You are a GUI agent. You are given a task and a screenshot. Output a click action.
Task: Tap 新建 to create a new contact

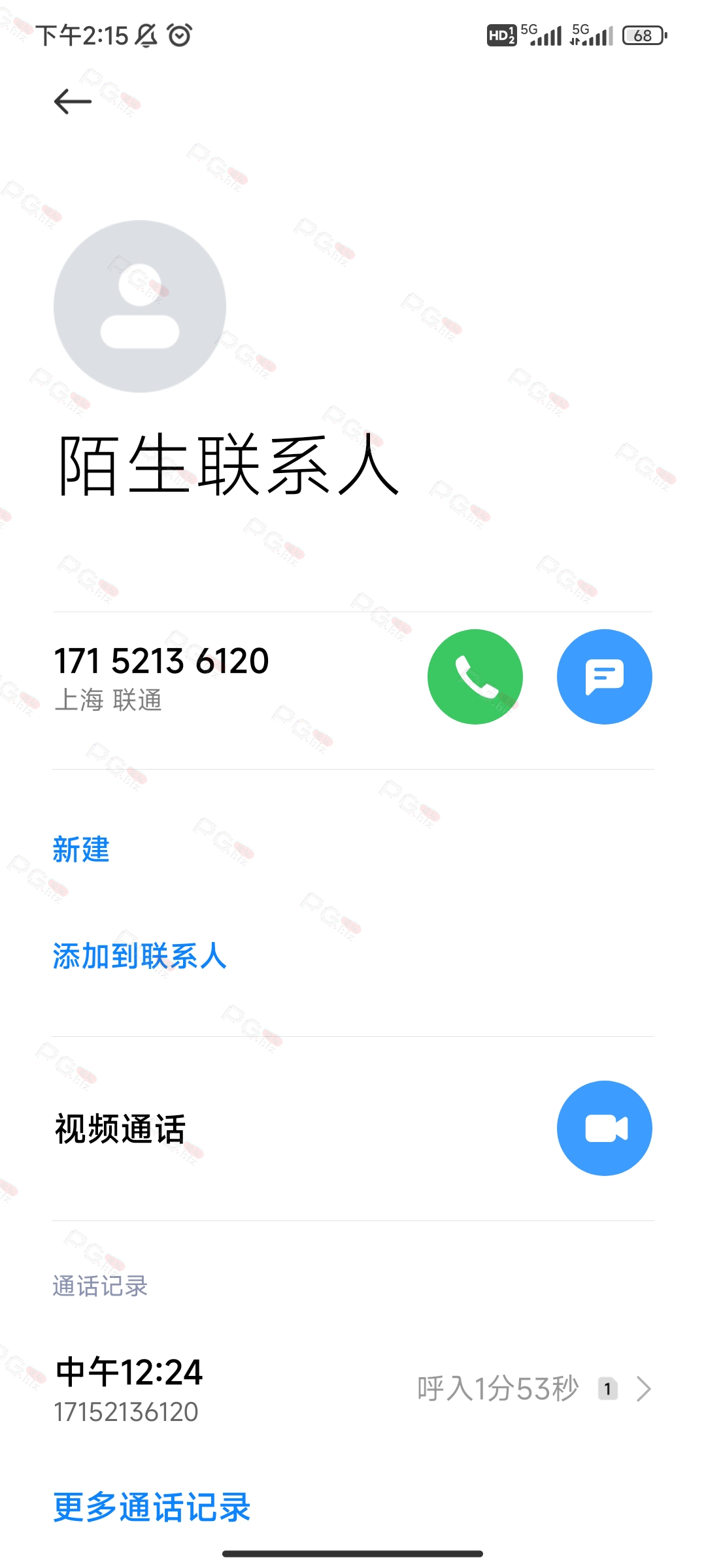click(81, 849)
